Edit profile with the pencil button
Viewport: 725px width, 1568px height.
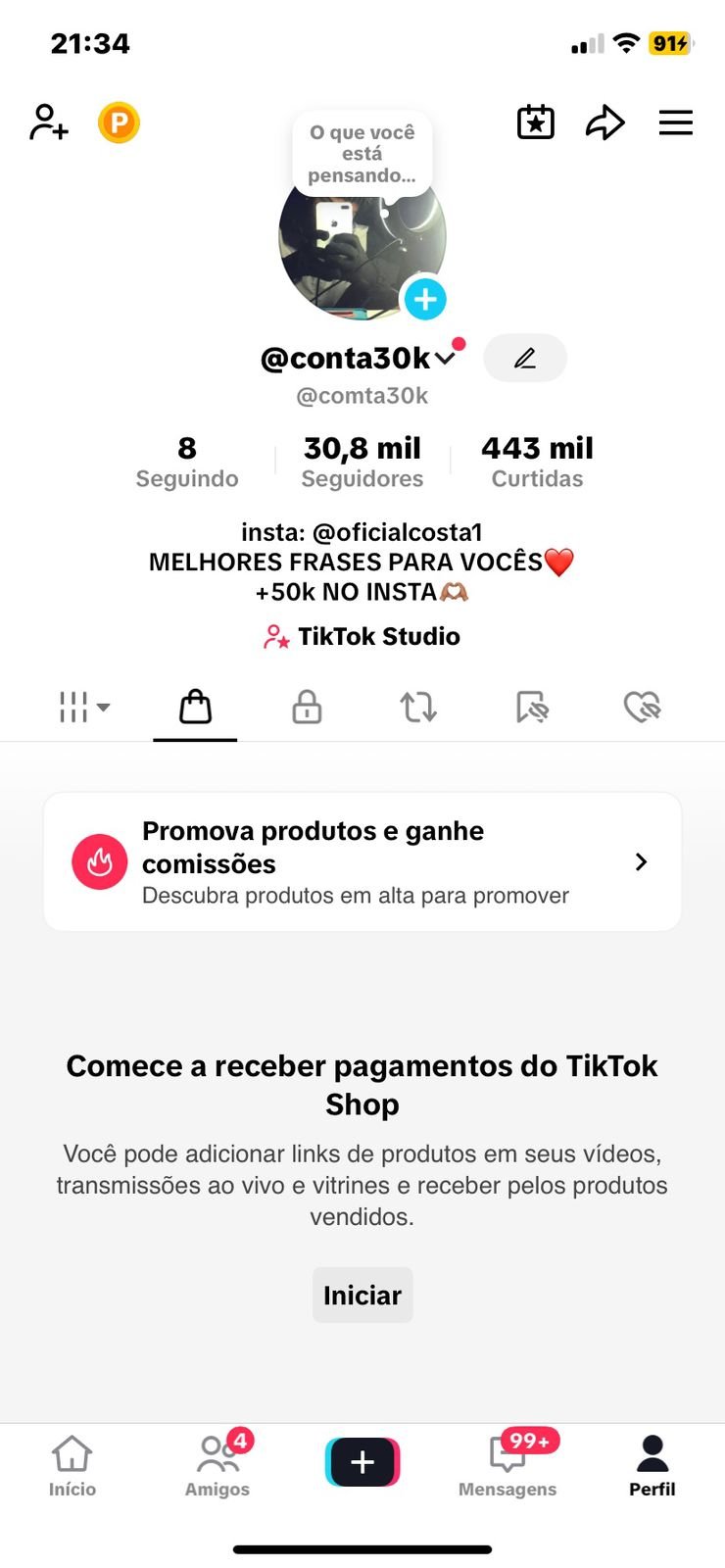[525, 358]
